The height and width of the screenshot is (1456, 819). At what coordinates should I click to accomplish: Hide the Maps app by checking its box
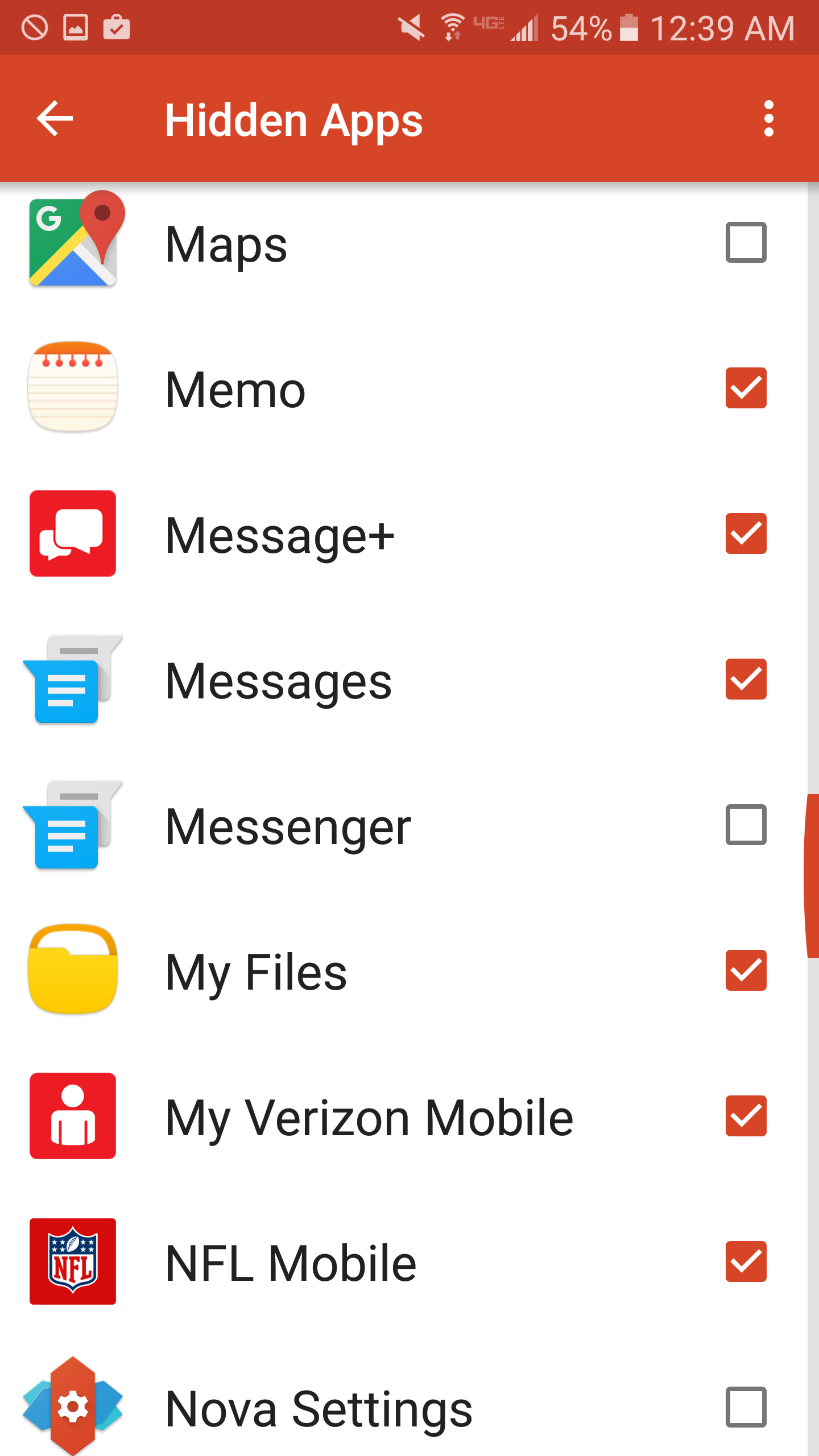pyautogui.click(x=746, y=243)
